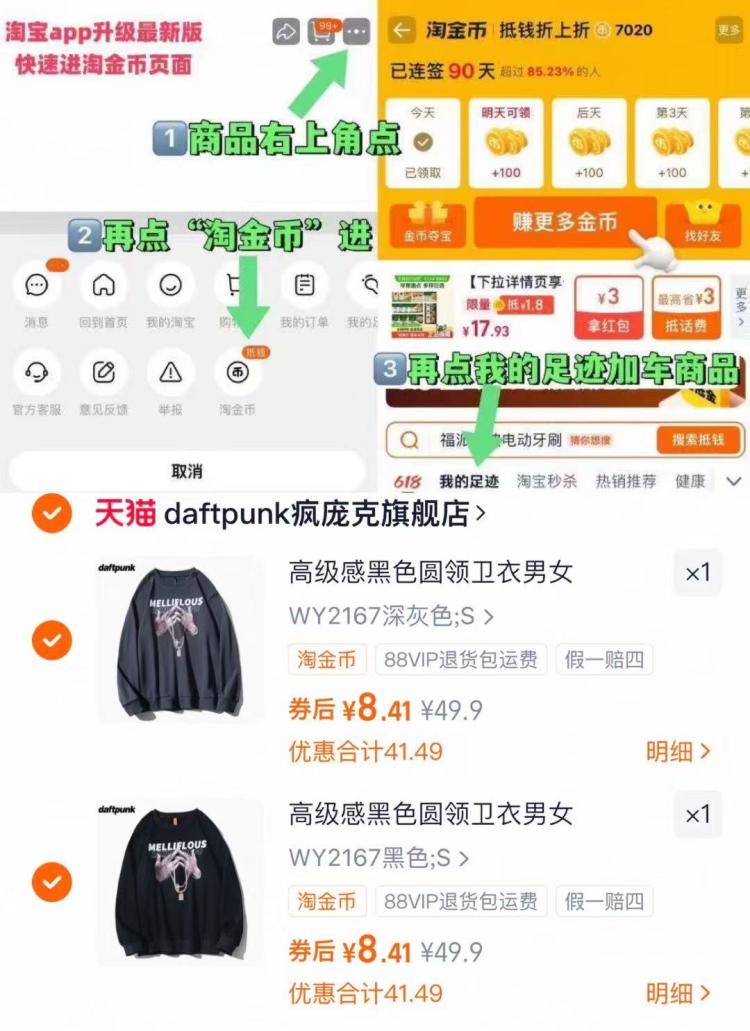Click the "..." more options icon at top
The height and width of the screenshot is (1031, 750).
tap(356, 31)
